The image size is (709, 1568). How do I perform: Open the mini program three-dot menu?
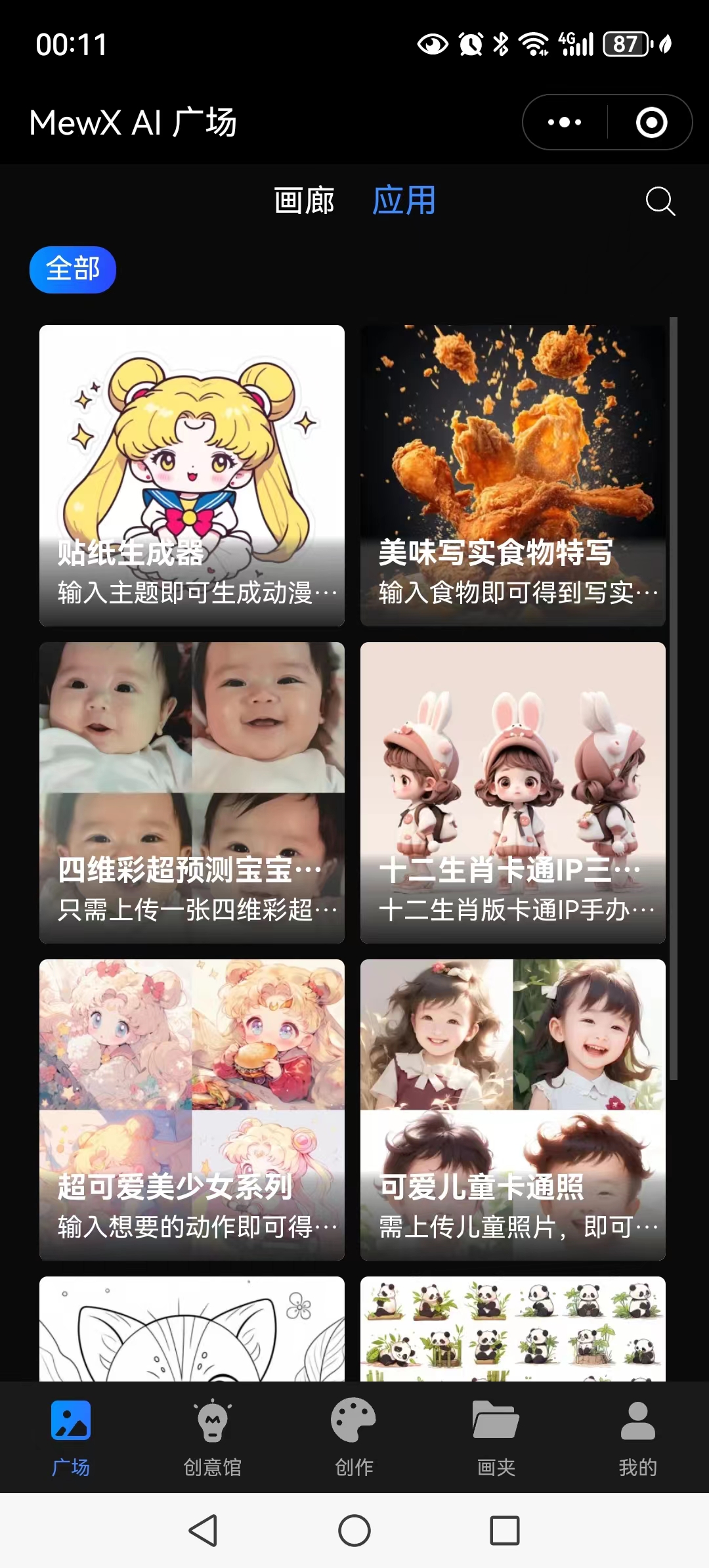tap(565, 122)
